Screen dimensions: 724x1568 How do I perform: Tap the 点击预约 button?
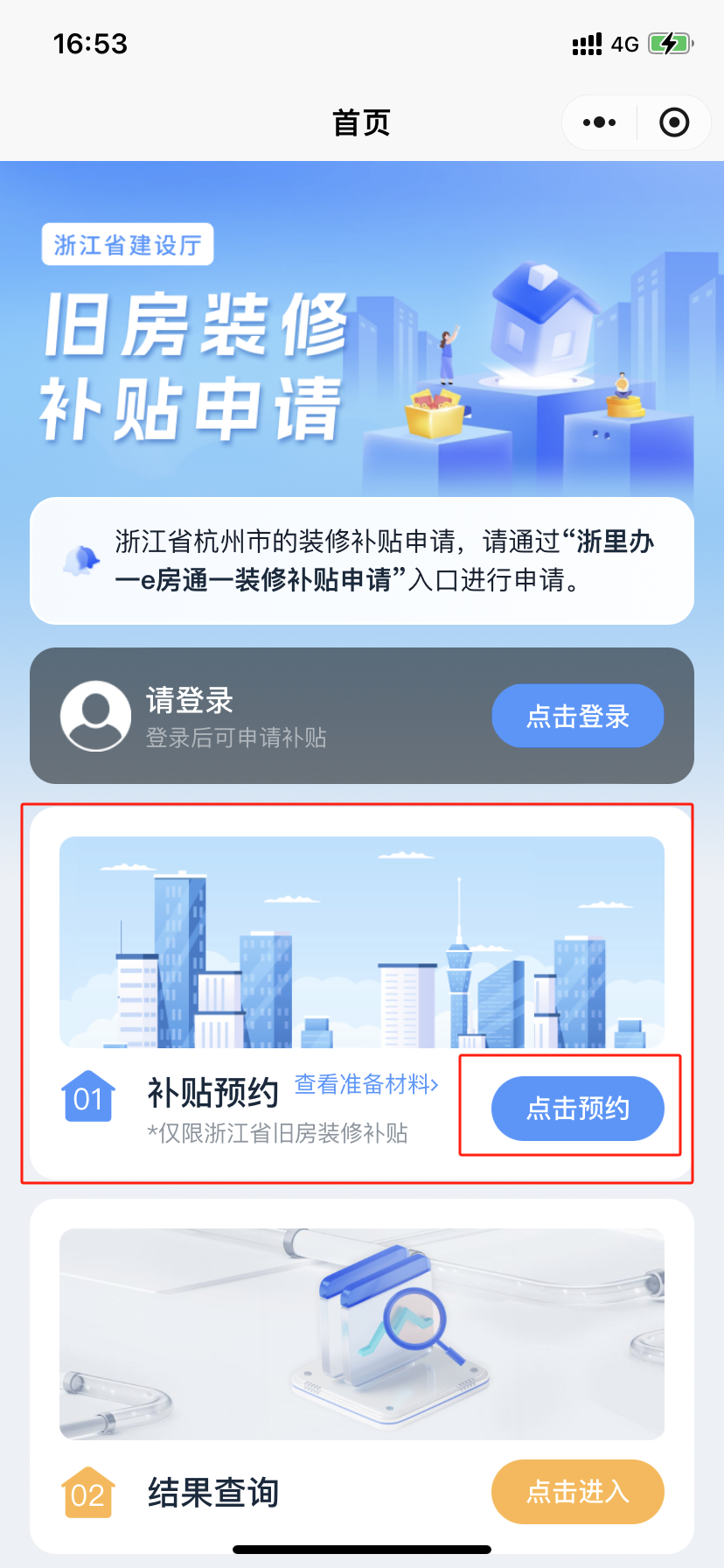tap(577, 1108)
